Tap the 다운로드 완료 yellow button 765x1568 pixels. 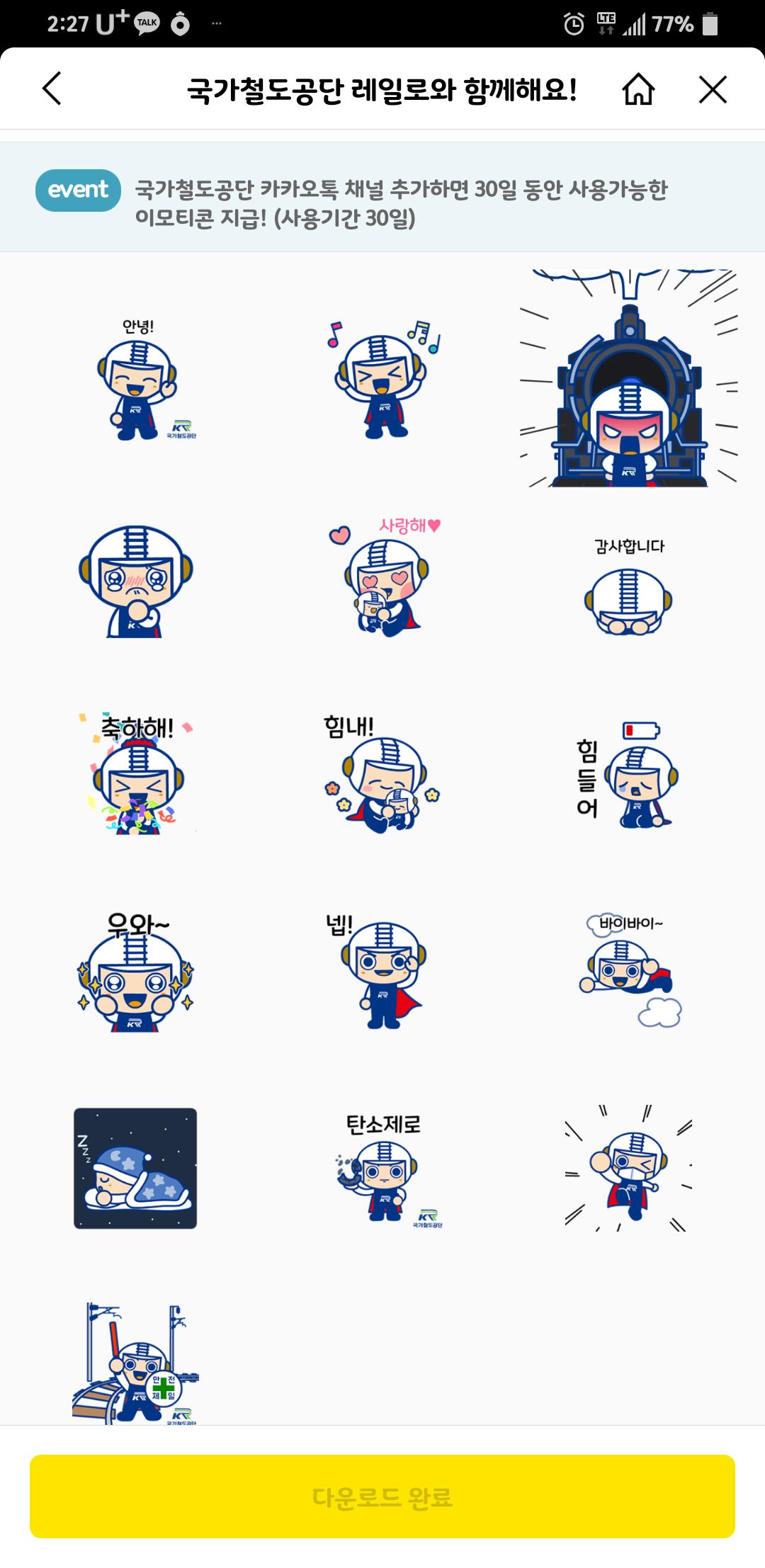(x=382, y=1496)
